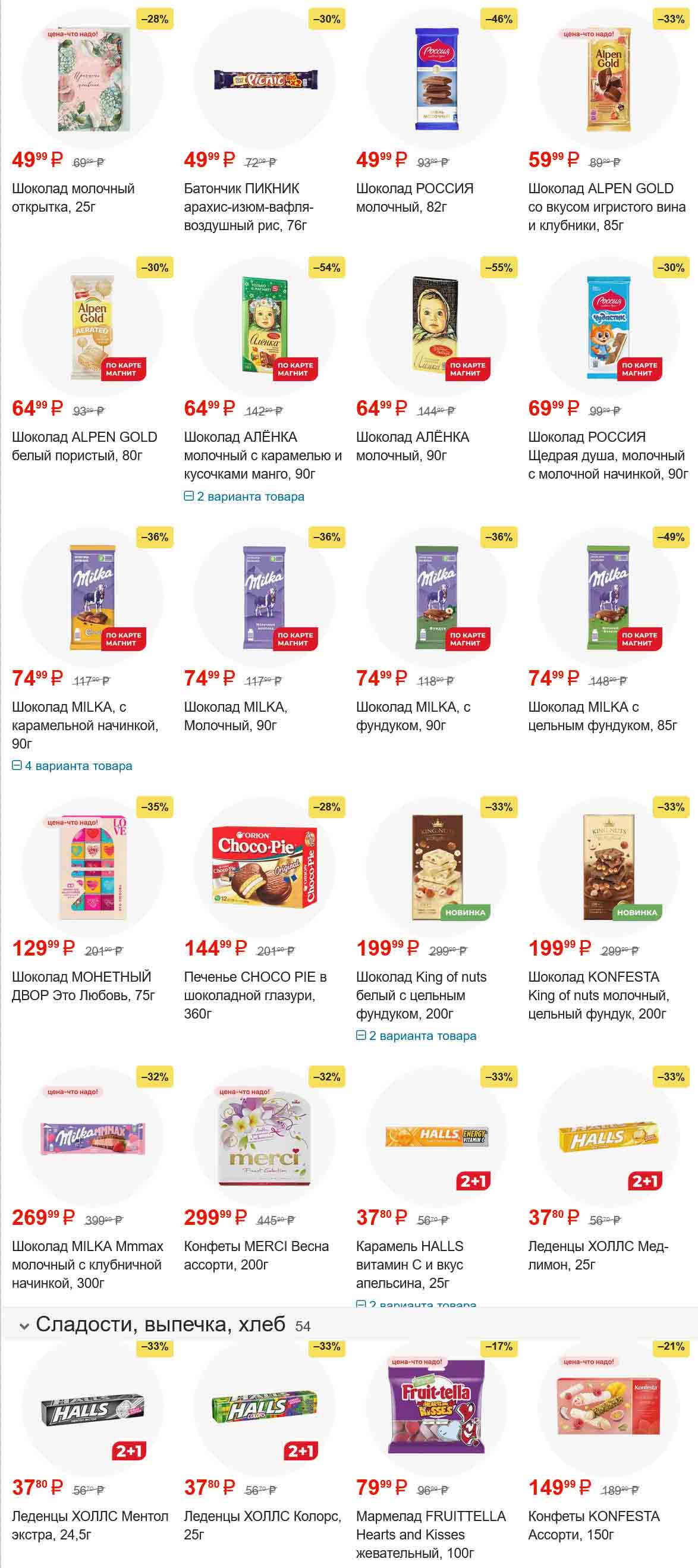Expand 2 варианта товара under King of nuts белый
The image size is (698, 1568).
point(416,1035)
